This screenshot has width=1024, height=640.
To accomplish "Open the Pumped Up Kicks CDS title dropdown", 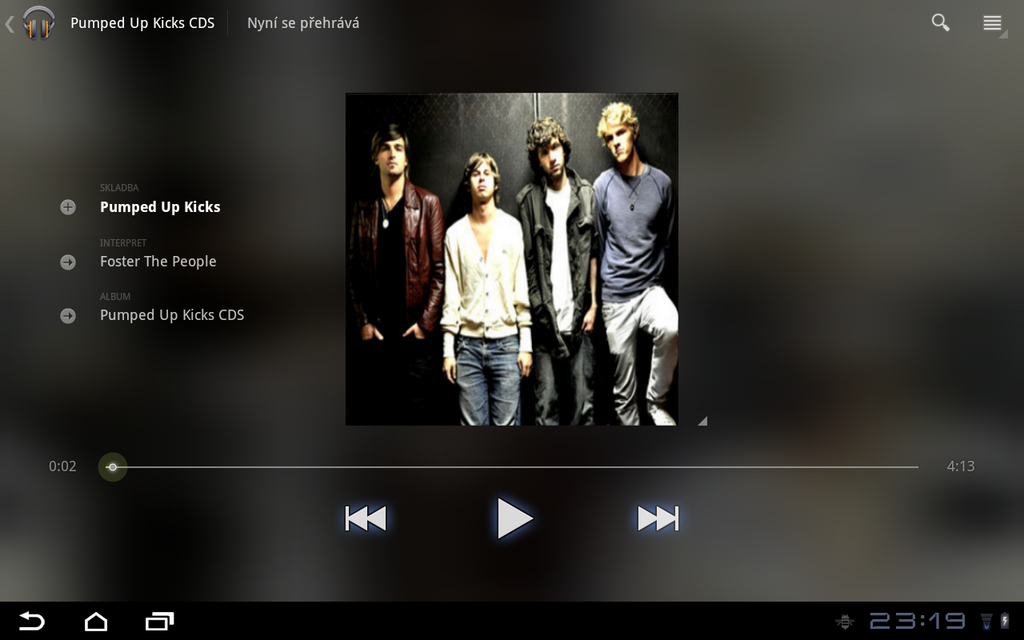I will pos(142,22).
